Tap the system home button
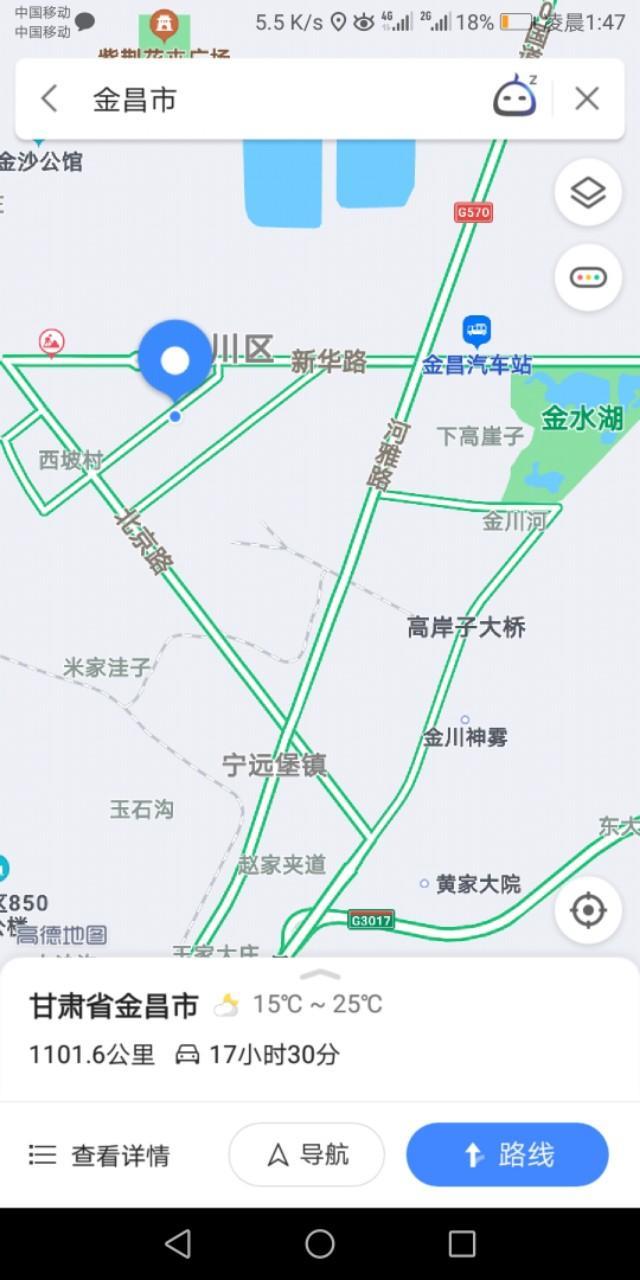 pyautogui.click(x=320, y=1243)
